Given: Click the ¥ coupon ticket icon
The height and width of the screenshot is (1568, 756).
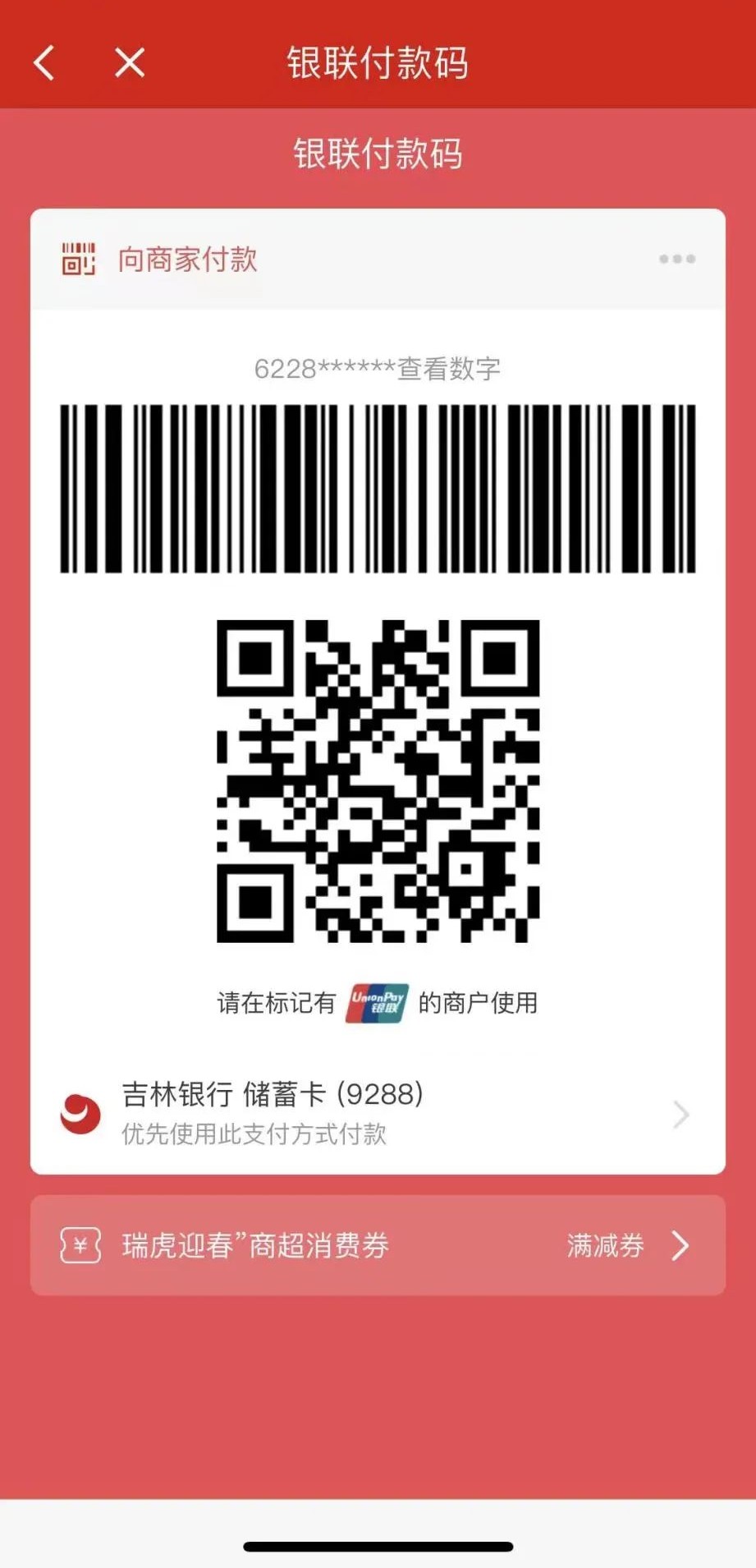Looking at the screenshot, I should coord(80,1245).
